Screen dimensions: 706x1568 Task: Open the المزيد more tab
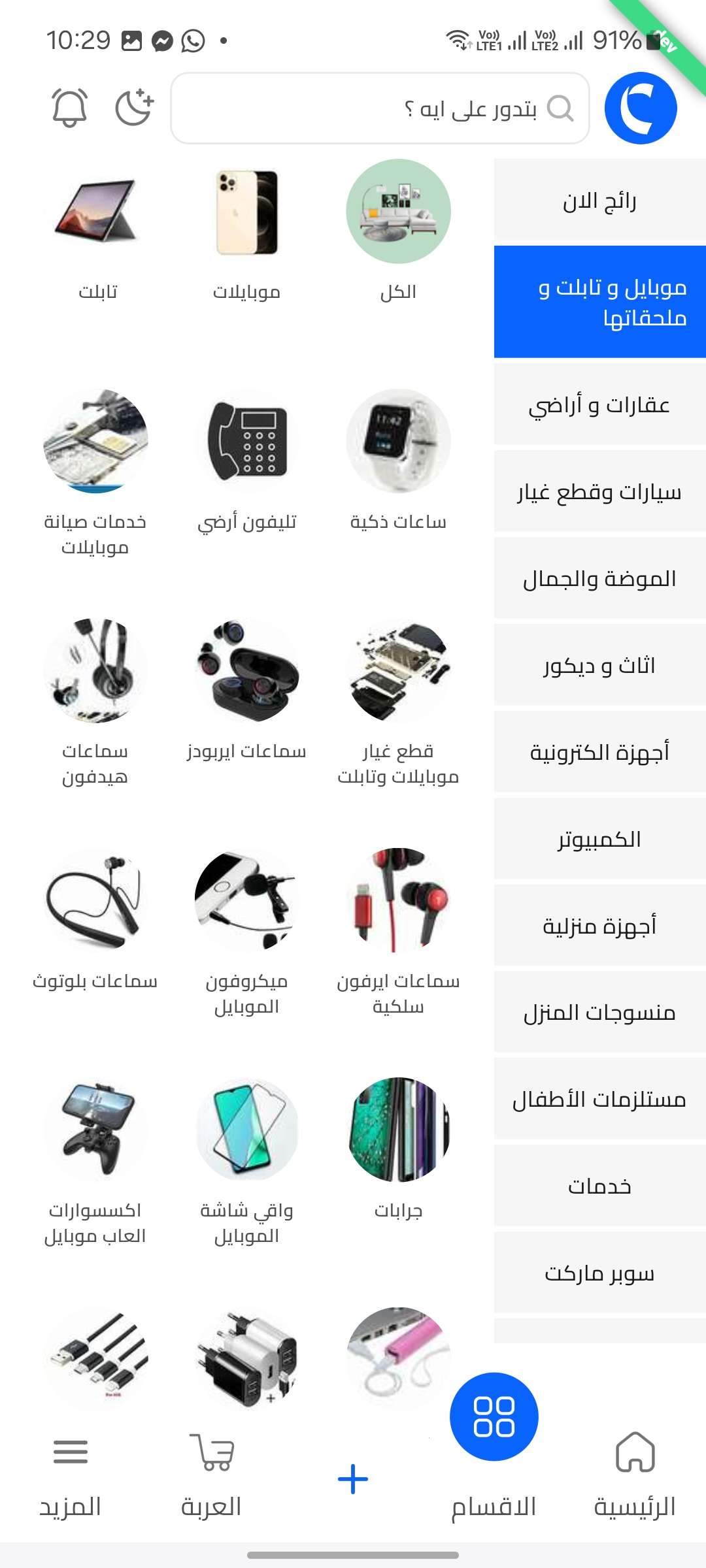click(x=71, y=1474)
